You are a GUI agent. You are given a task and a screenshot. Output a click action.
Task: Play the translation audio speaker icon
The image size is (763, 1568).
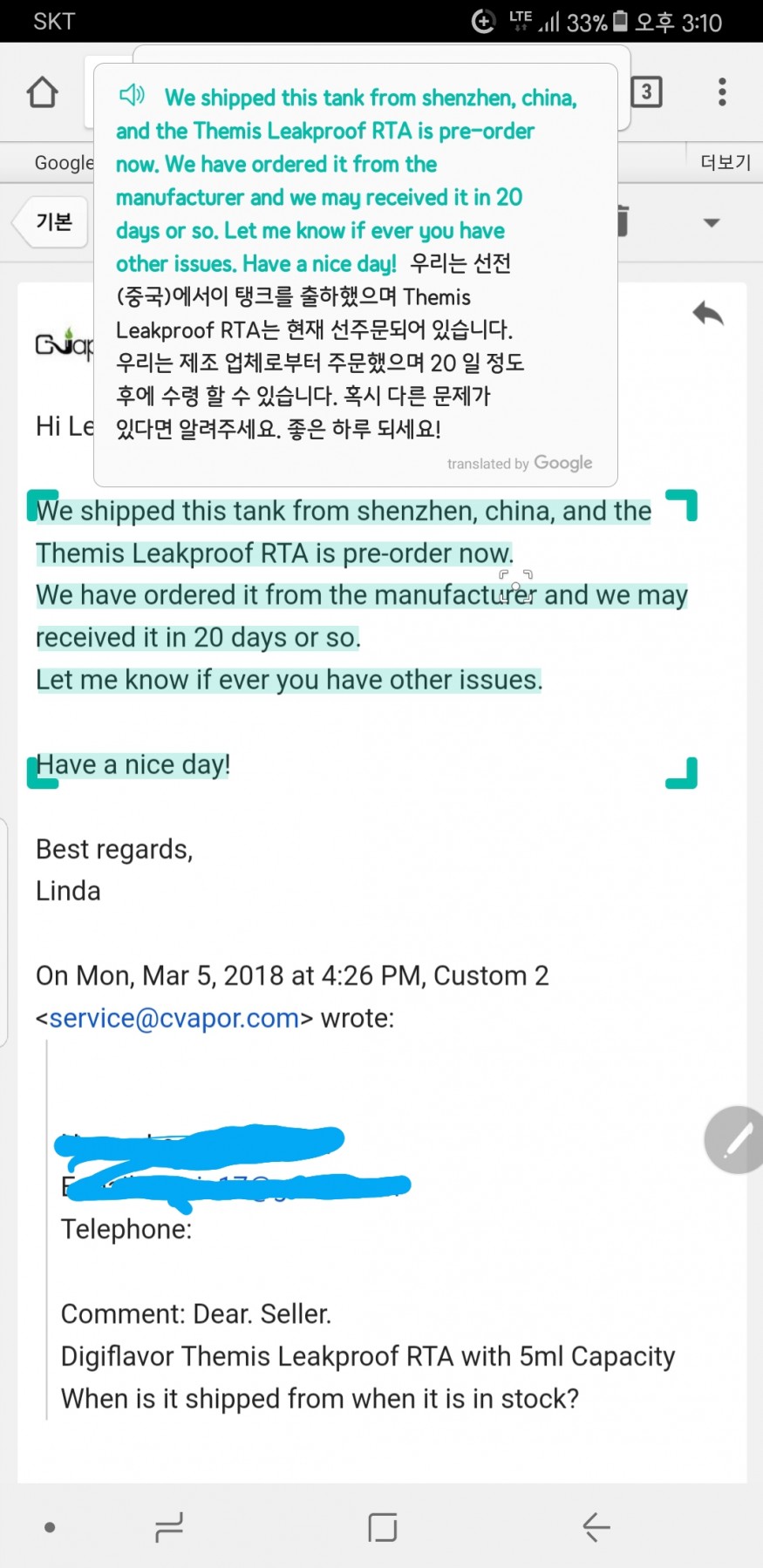[132, 95]
